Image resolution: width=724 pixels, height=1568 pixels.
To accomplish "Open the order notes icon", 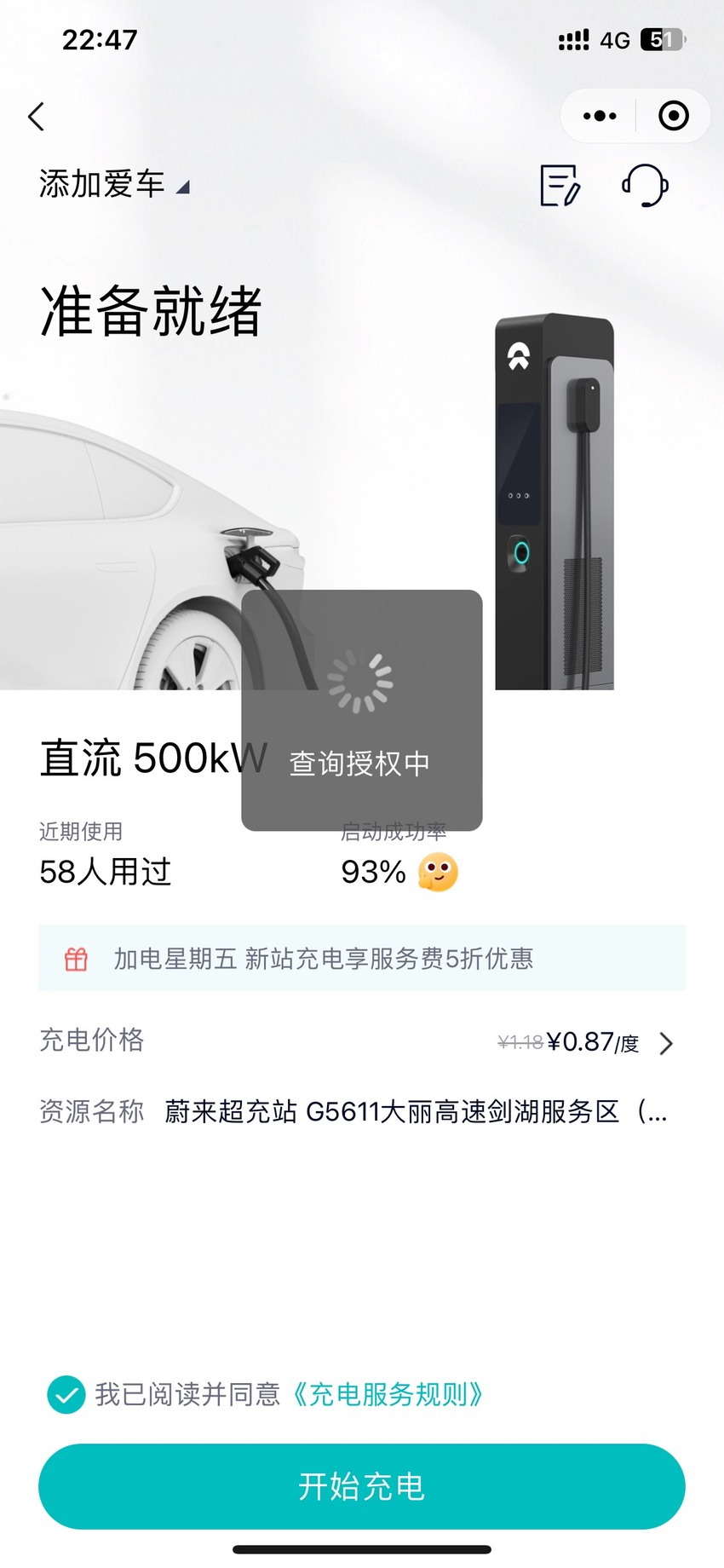I will [x=560, y=186].
